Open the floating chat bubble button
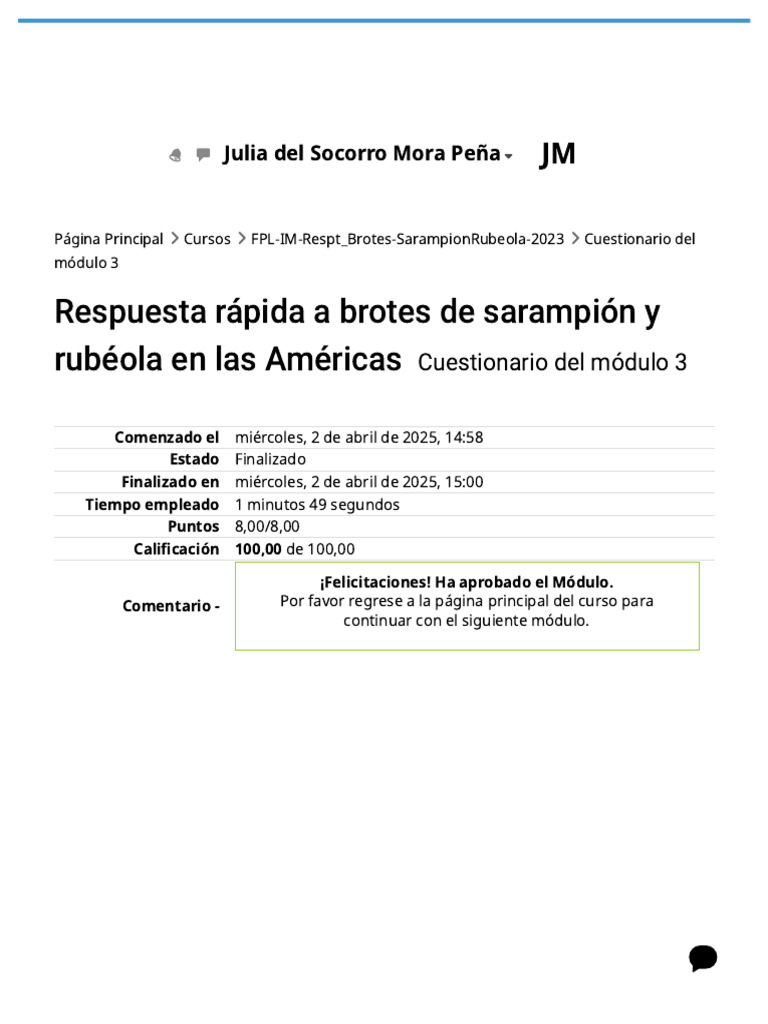The width and height of the screenshot is (768, 1024). pos(703,958)
